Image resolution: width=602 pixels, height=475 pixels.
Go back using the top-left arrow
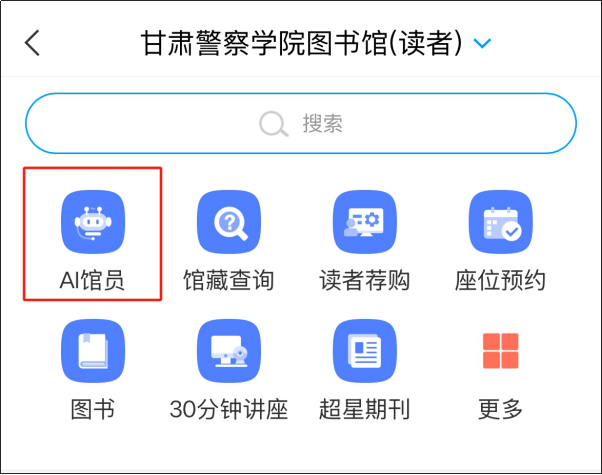point(33,43)
